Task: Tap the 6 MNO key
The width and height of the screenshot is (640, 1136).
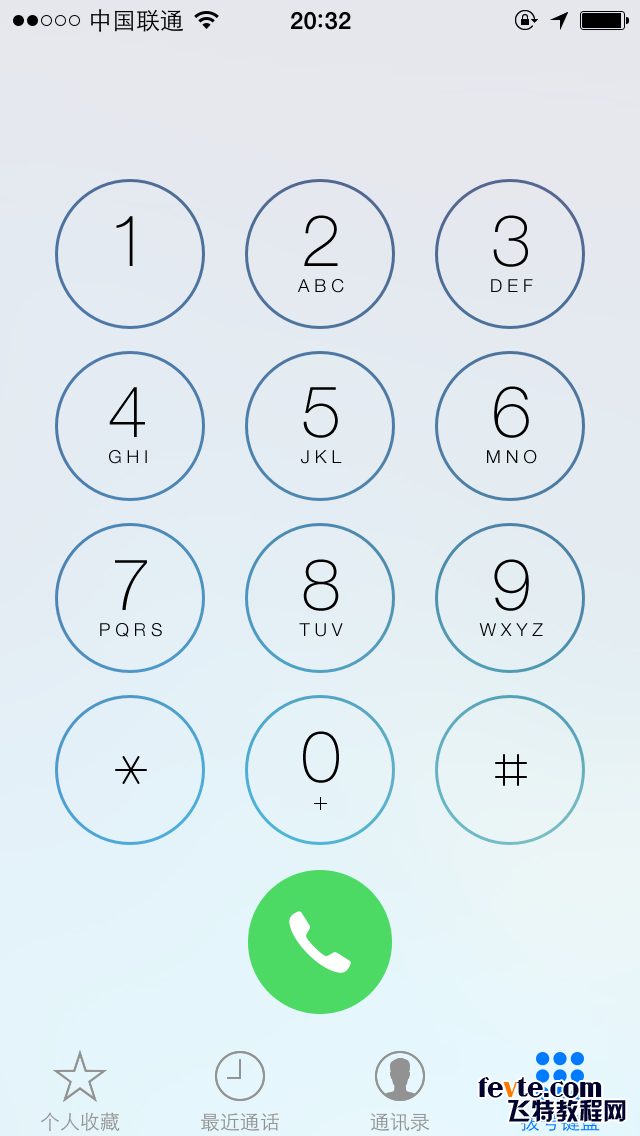Action: point(510,426)
